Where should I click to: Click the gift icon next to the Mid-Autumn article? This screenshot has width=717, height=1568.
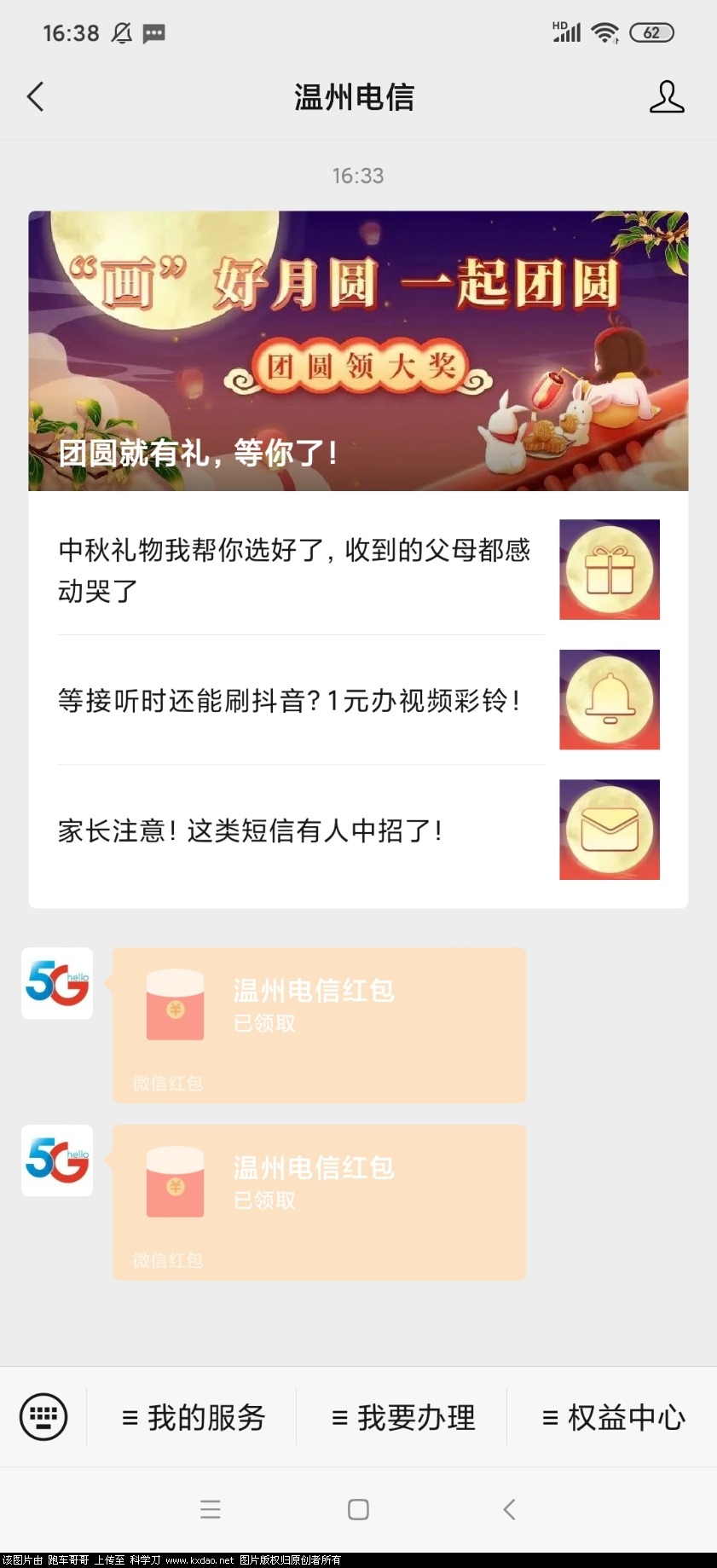pos(609,570)
